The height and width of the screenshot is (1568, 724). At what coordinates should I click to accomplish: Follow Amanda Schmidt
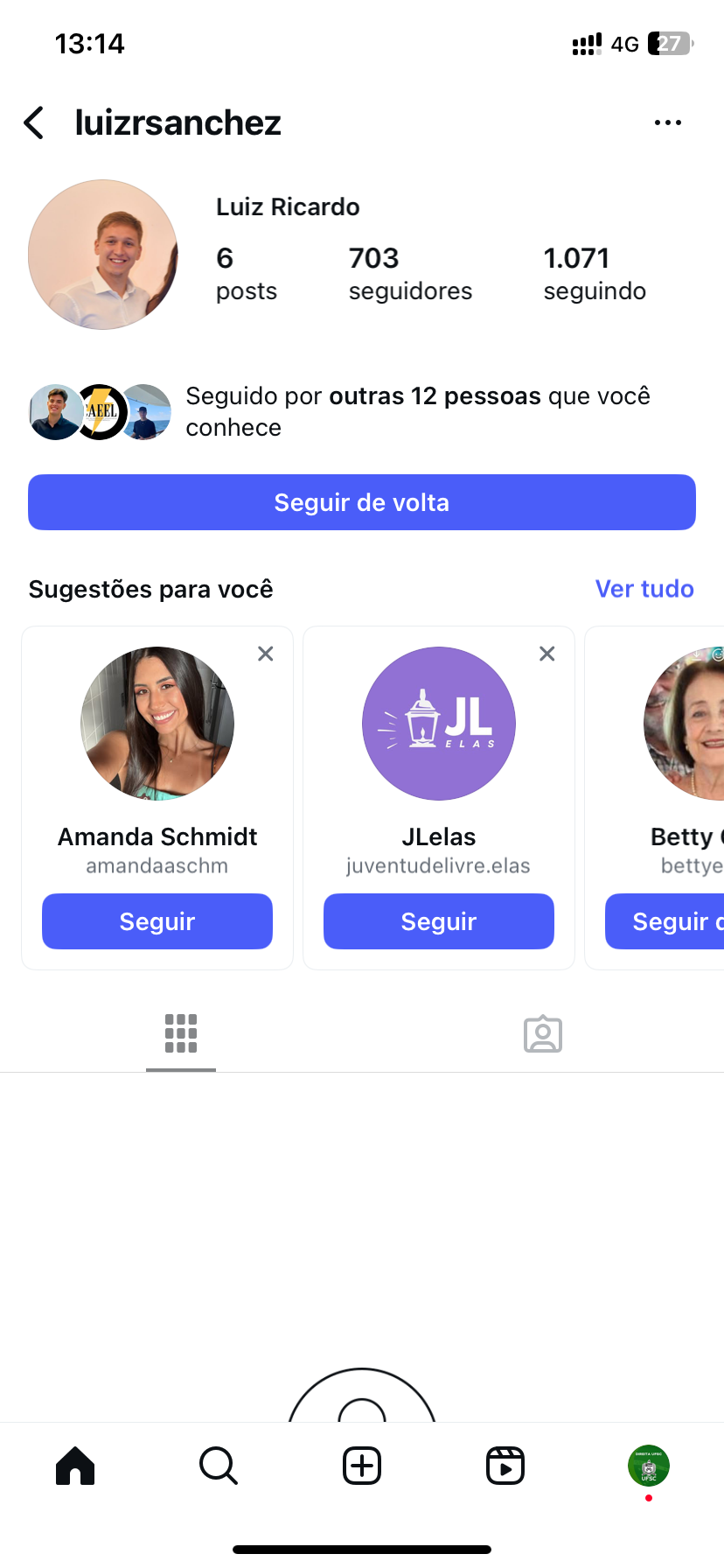(157, 921)
